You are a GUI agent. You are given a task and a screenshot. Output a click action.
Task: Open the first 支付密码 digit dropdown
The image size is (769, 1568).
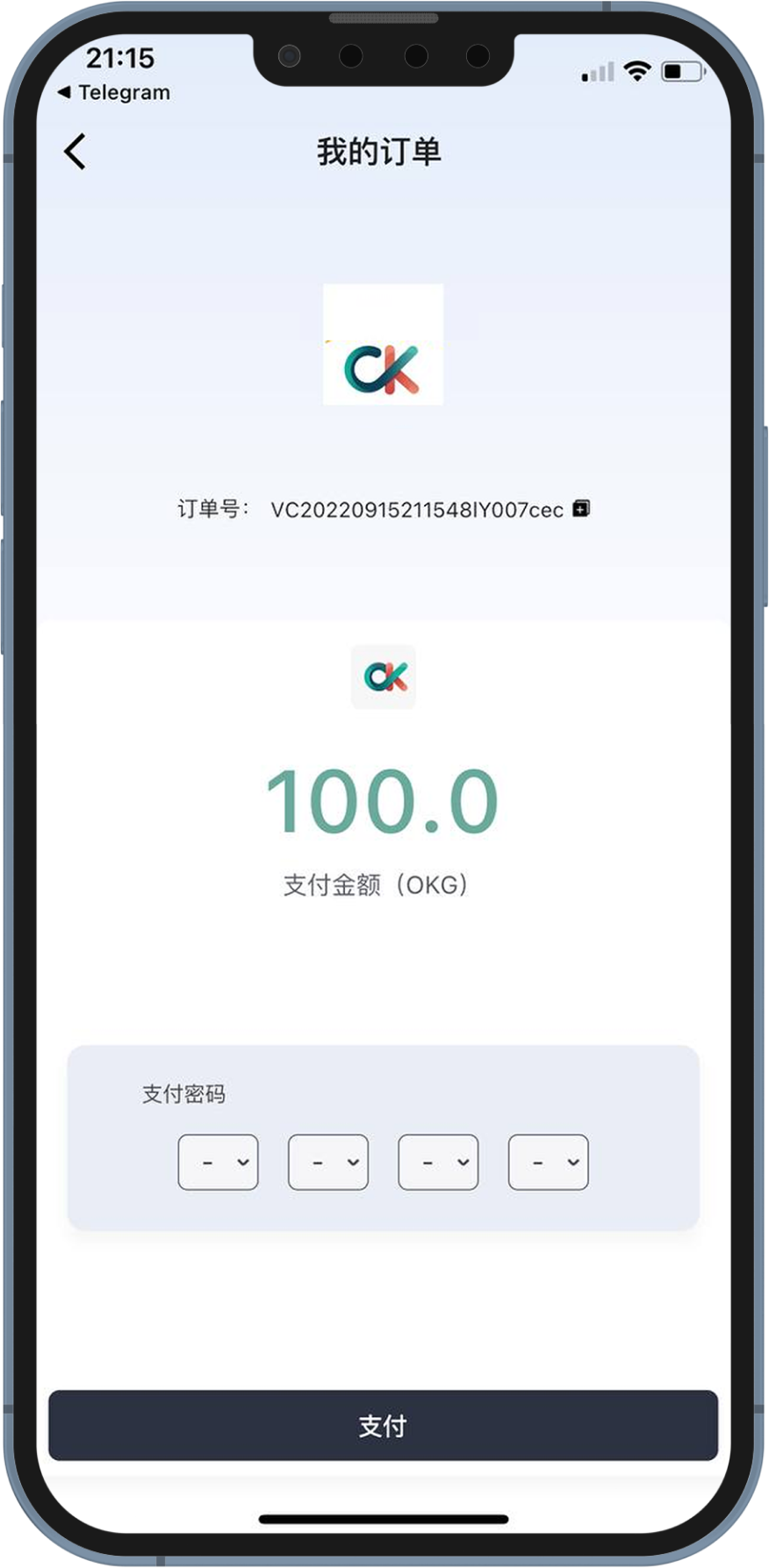pyautogui.click(x=218, y=1162)
